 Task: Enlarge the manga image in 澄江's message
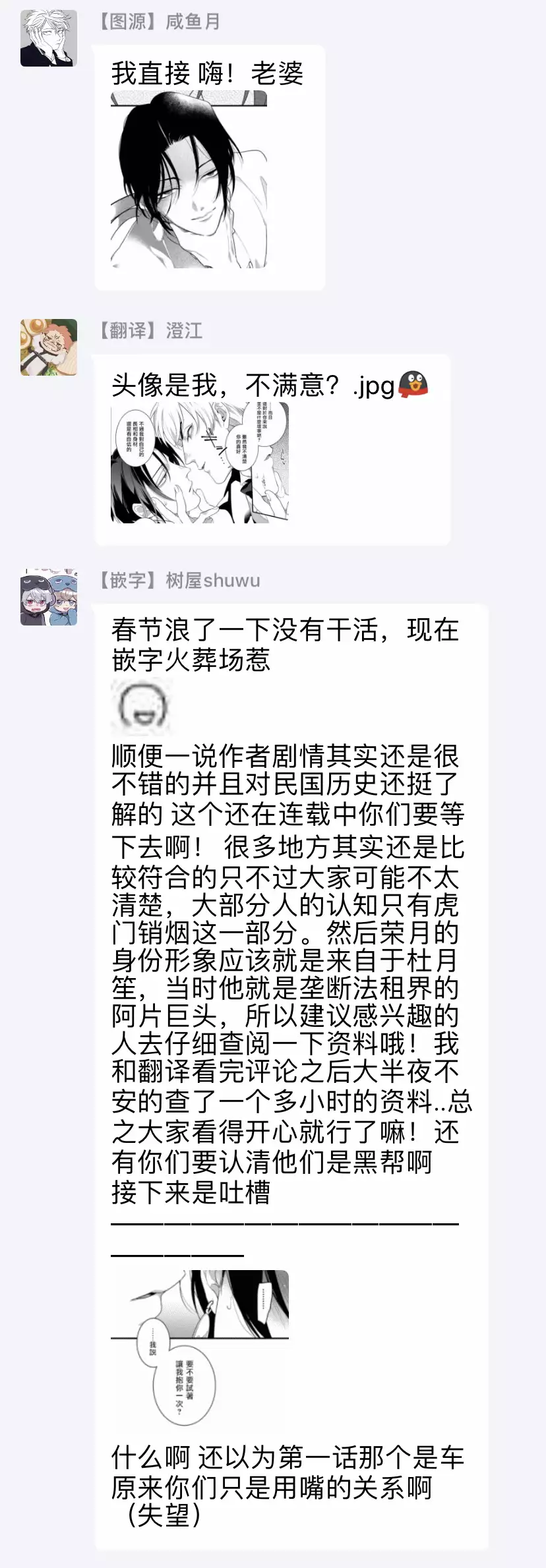pos(200,463)
